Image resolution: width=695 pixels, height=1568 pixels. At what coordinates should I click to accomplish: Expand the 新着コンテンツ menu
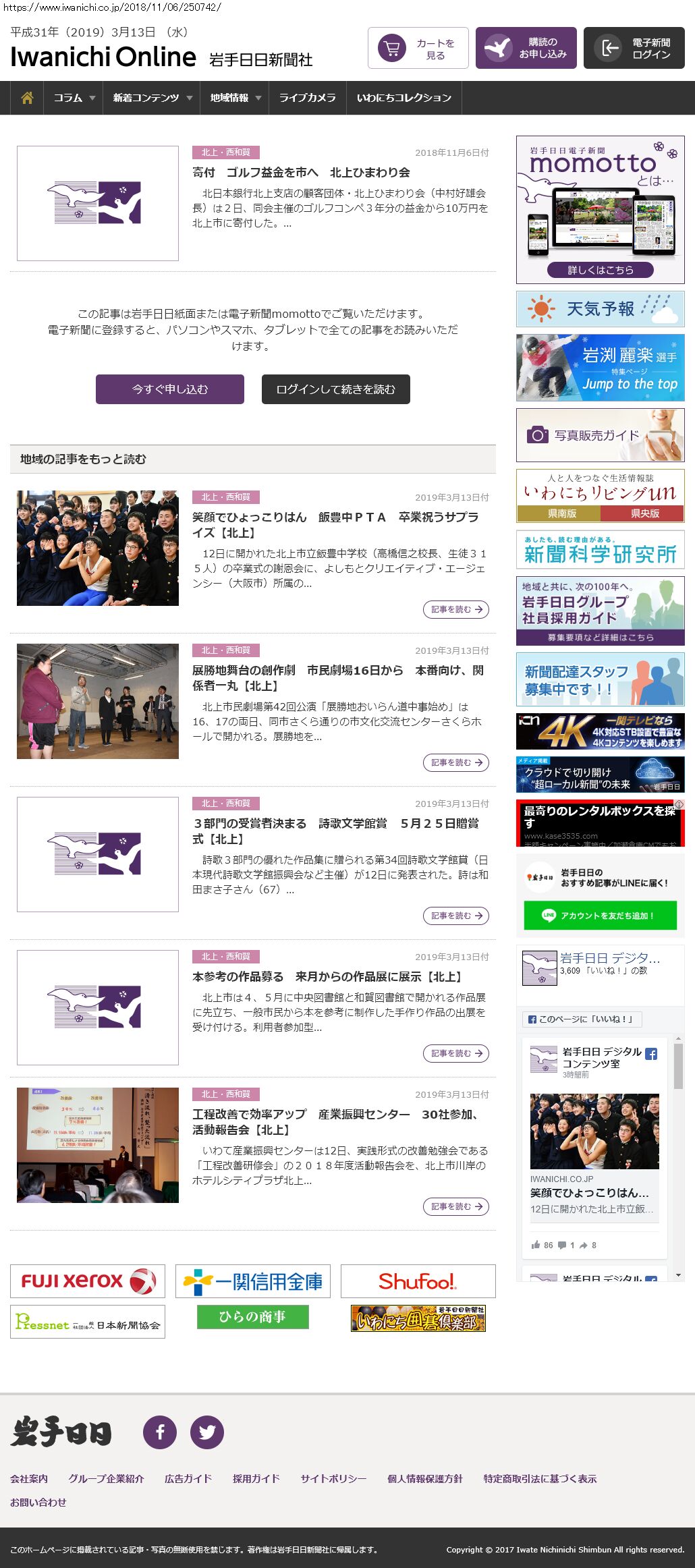click(152, 98)
